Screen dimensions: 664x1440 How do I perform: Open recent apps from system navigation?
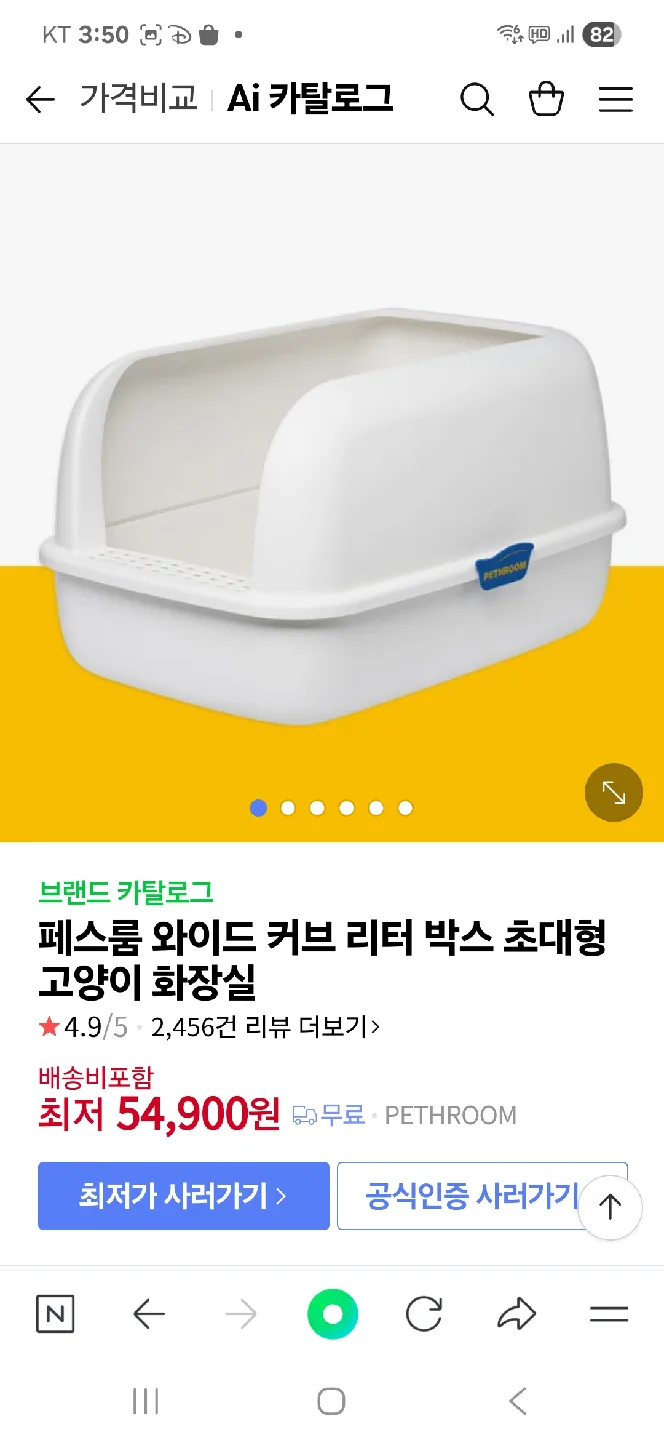[x=146, y=1402]
